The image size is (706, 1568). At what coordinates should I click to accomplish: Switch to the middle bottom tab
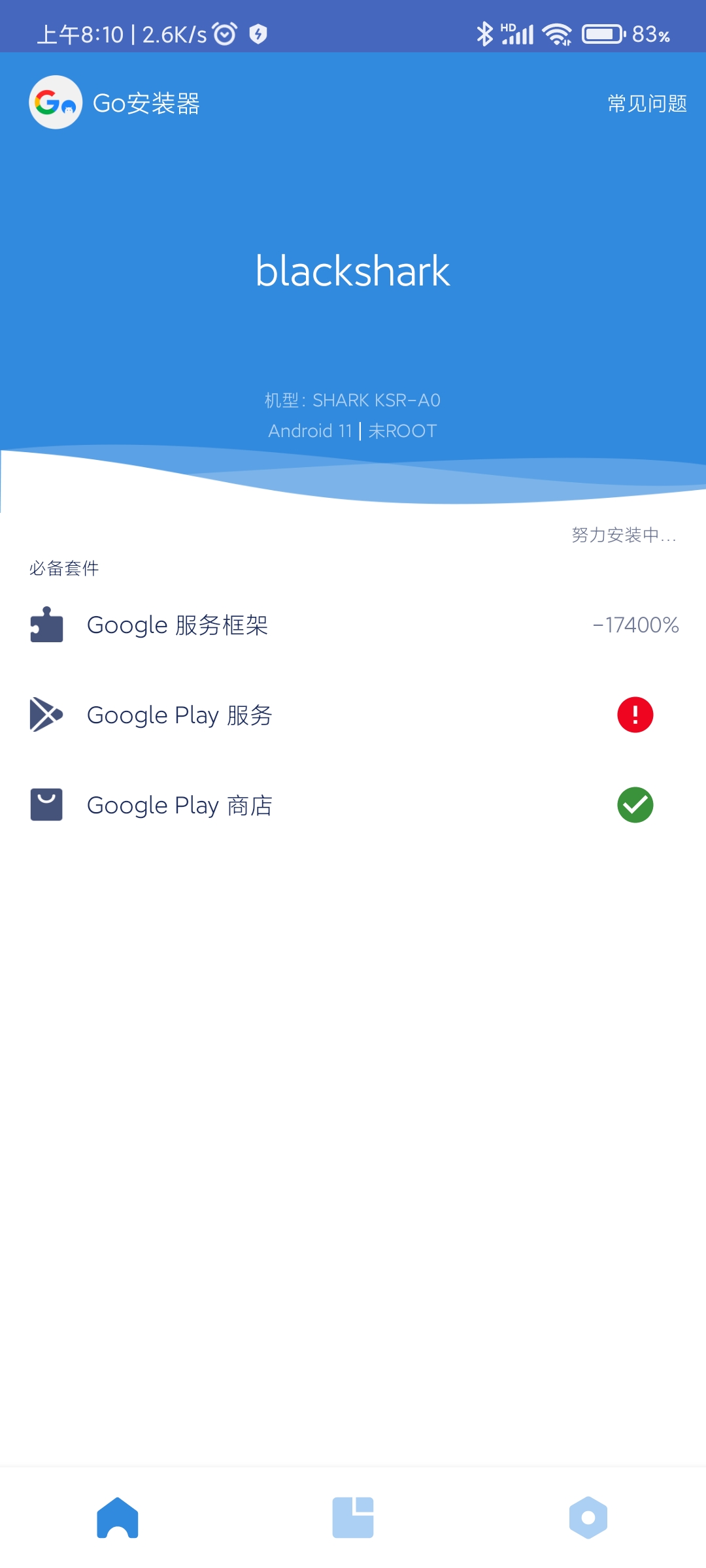coord(353,1518)
